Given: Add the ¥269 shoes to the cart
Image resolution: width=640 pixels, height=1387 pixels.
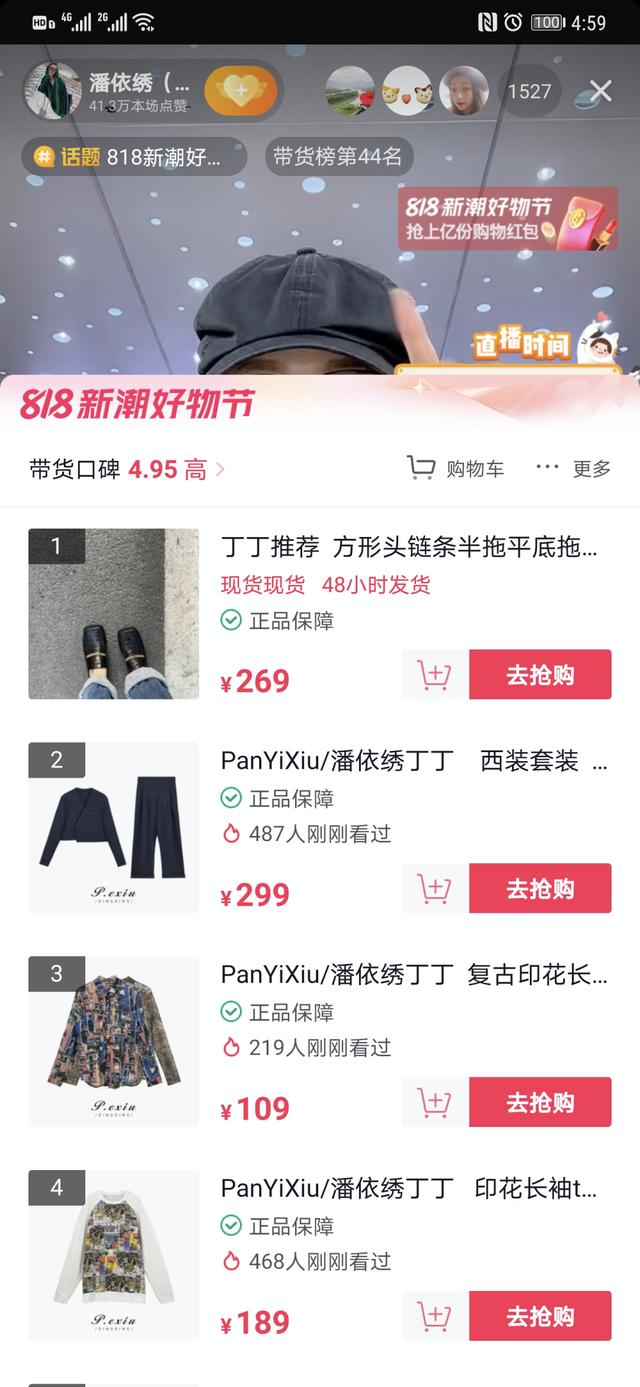Looking at the screenshot, I should coord(434,675).
